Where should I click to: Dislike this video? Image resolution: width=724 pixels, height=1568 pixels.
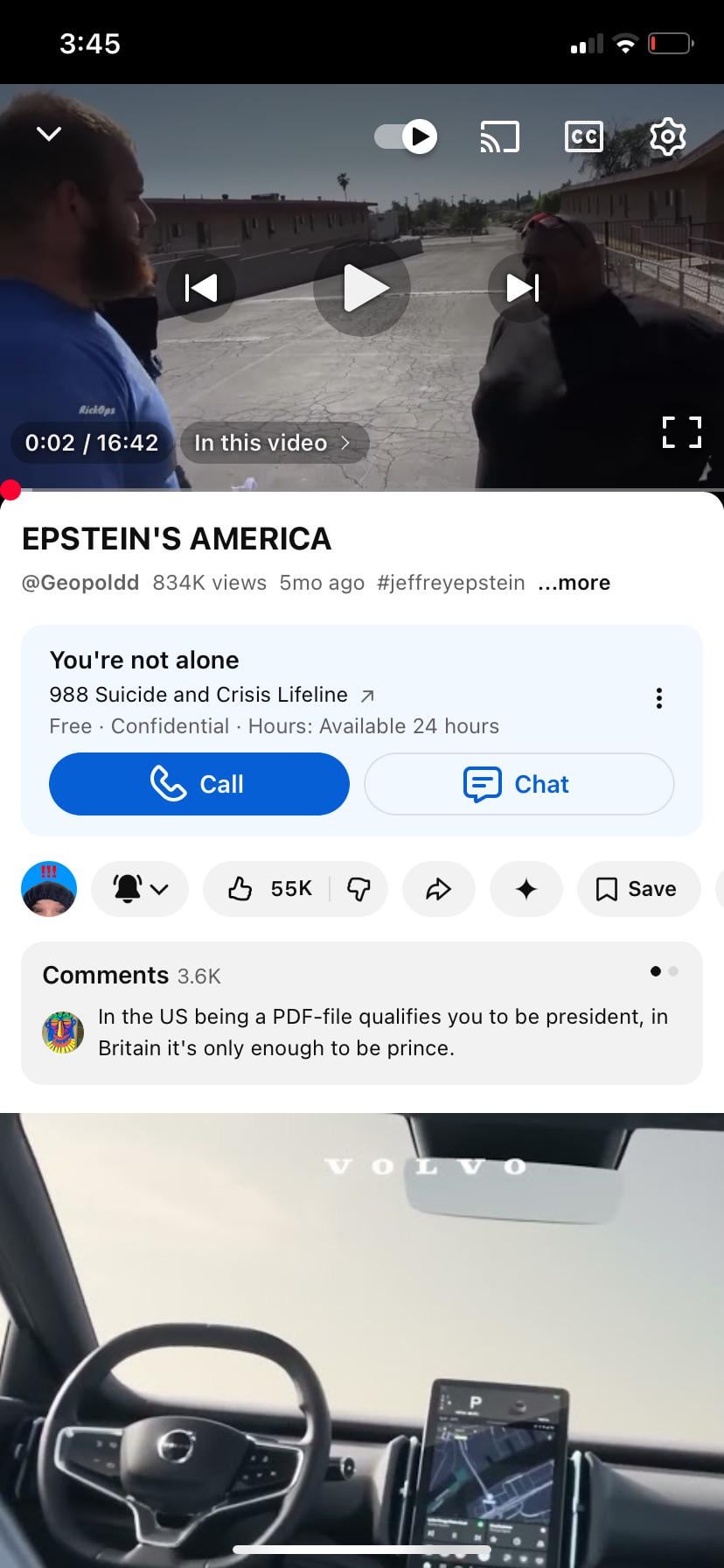coord(359,889)
